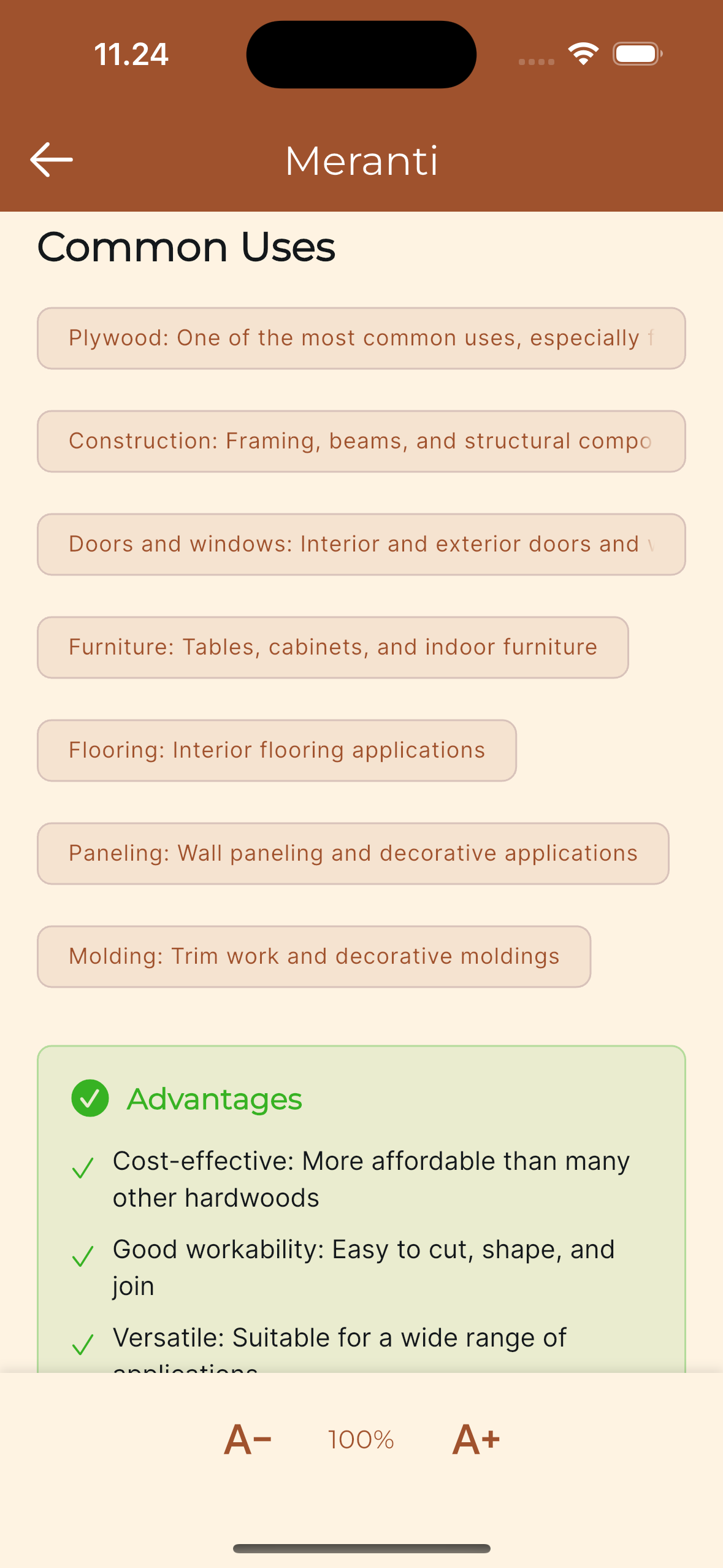Increase text size with A+
The image size is (723, 1568).
coord(476,1439)
